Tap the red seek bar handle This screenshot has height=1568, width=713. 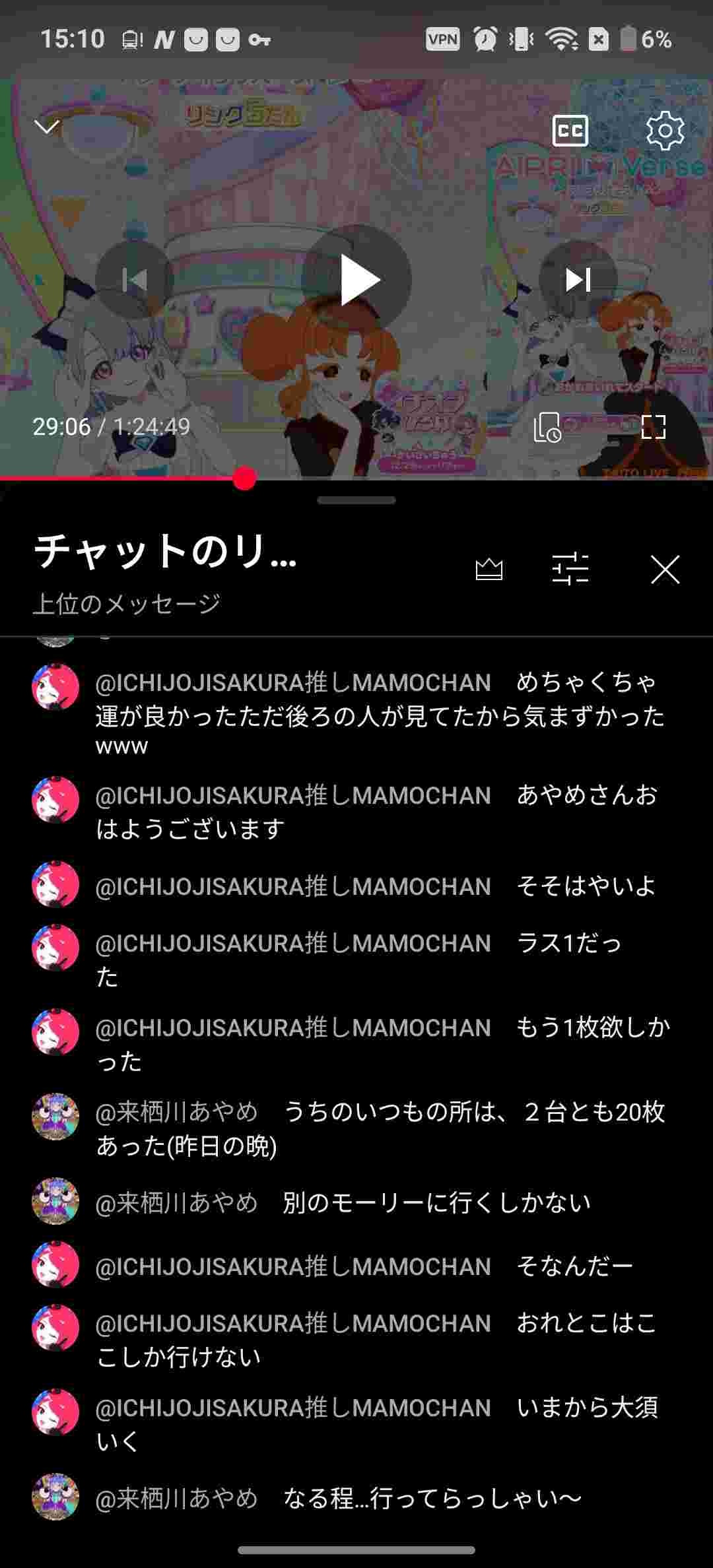pyautogui.click(x=245, y=478)
